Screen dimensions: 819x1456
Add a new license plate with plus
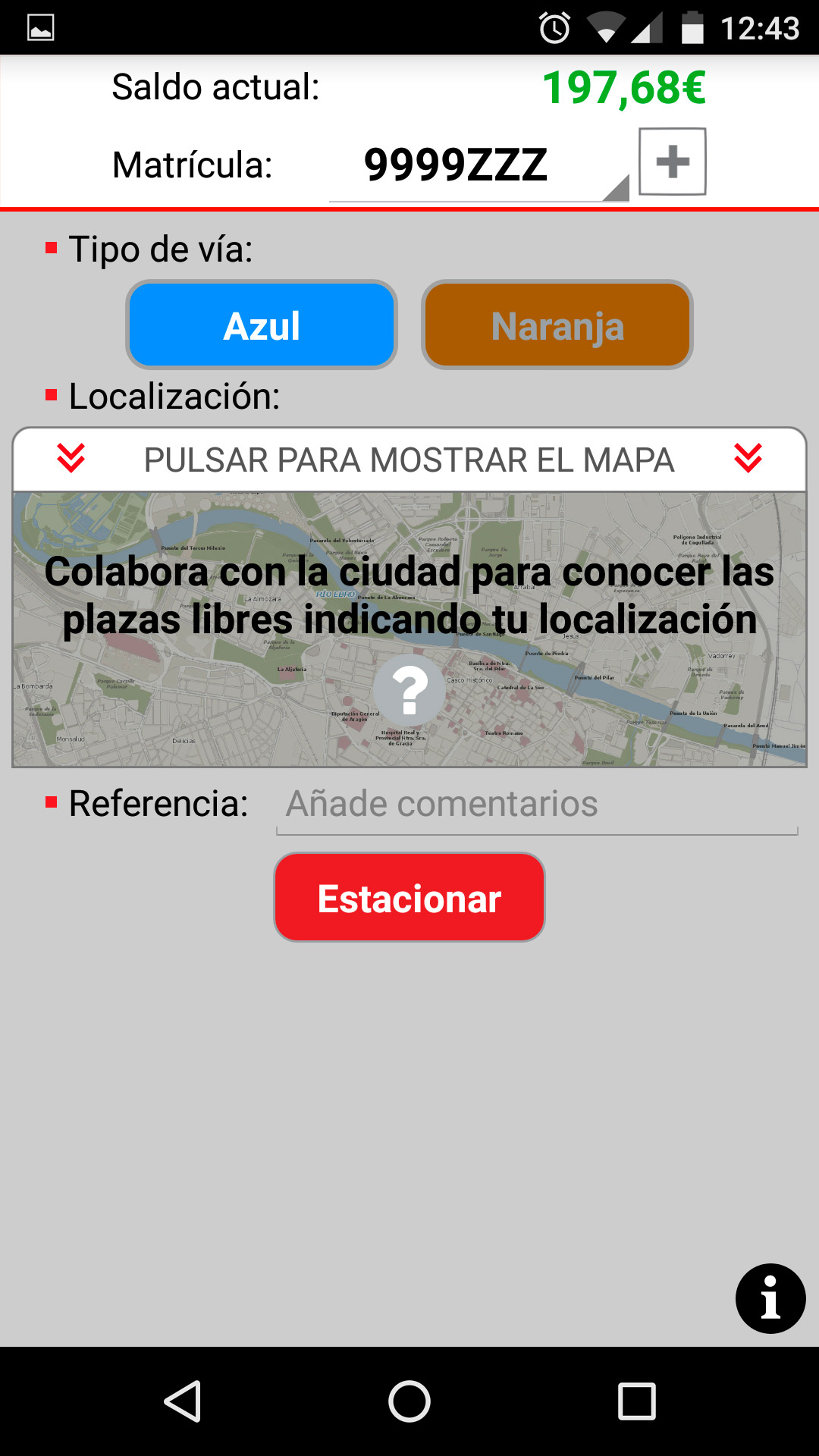[x=672, y=162]
